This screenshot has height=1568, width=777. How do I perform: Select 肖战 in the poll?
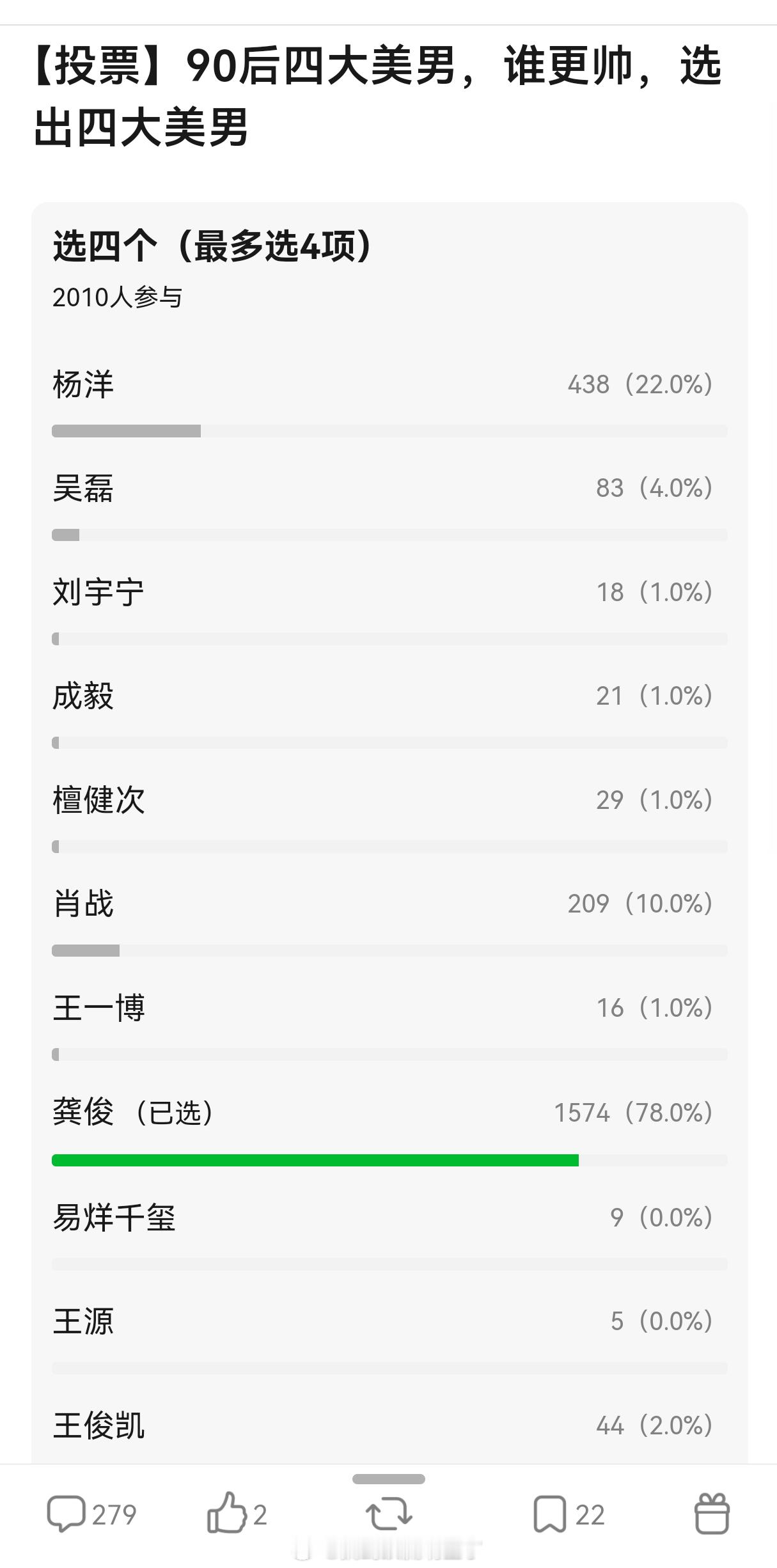coord(389,918)
